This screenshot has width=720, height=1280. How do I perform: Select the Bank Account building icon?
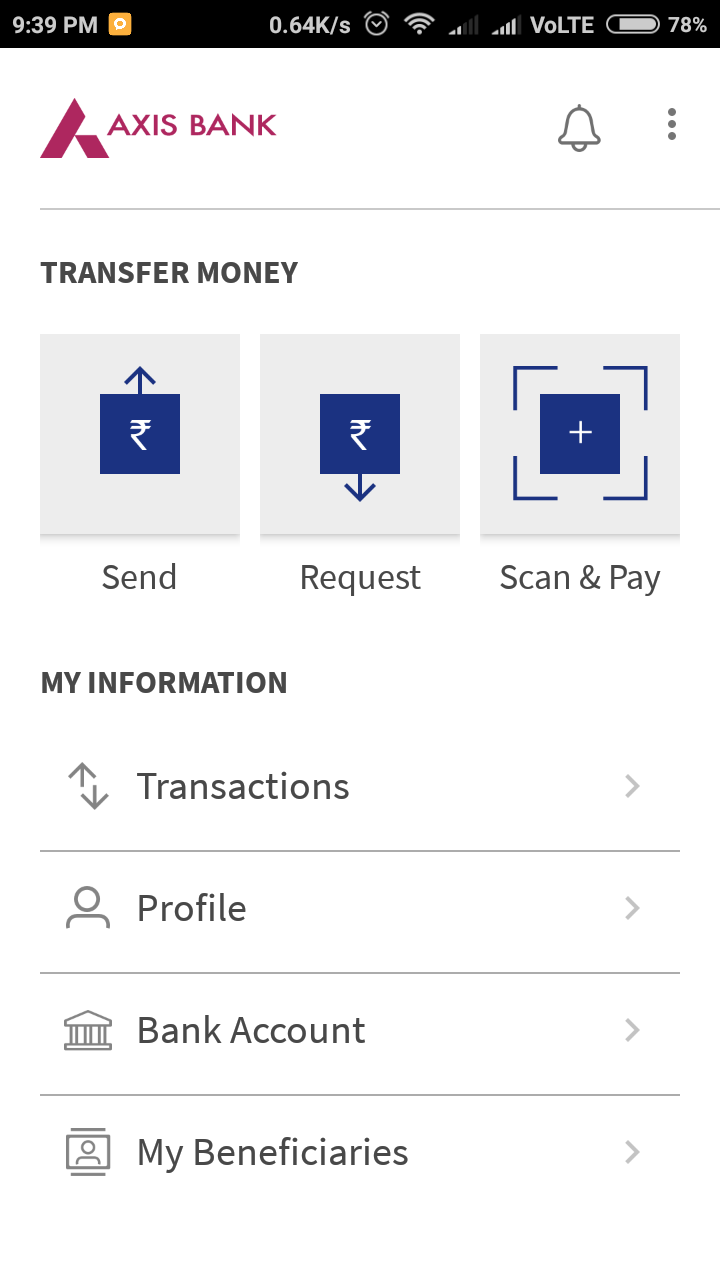click(88, 1030)
